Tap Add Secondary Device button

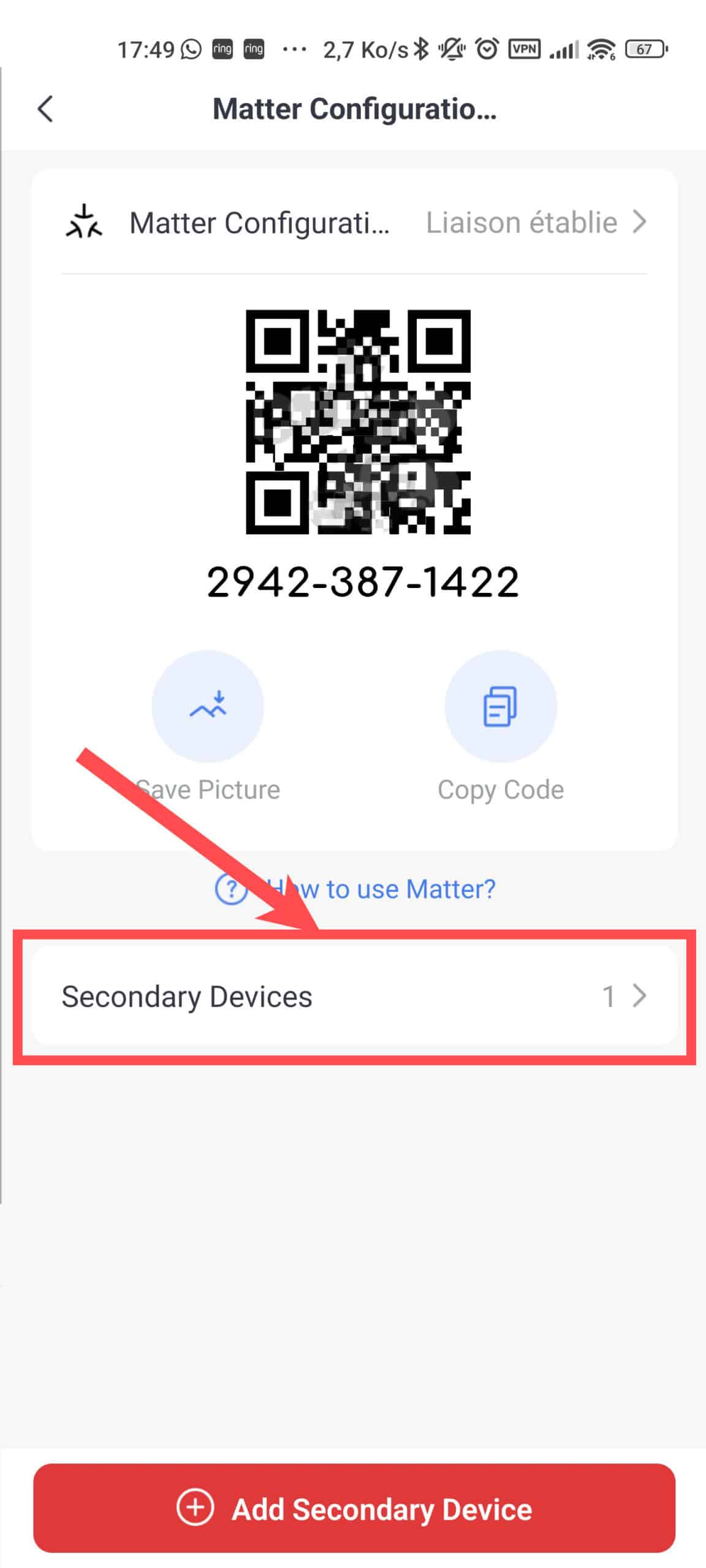pyautogui.click(x=354, y=1508)
